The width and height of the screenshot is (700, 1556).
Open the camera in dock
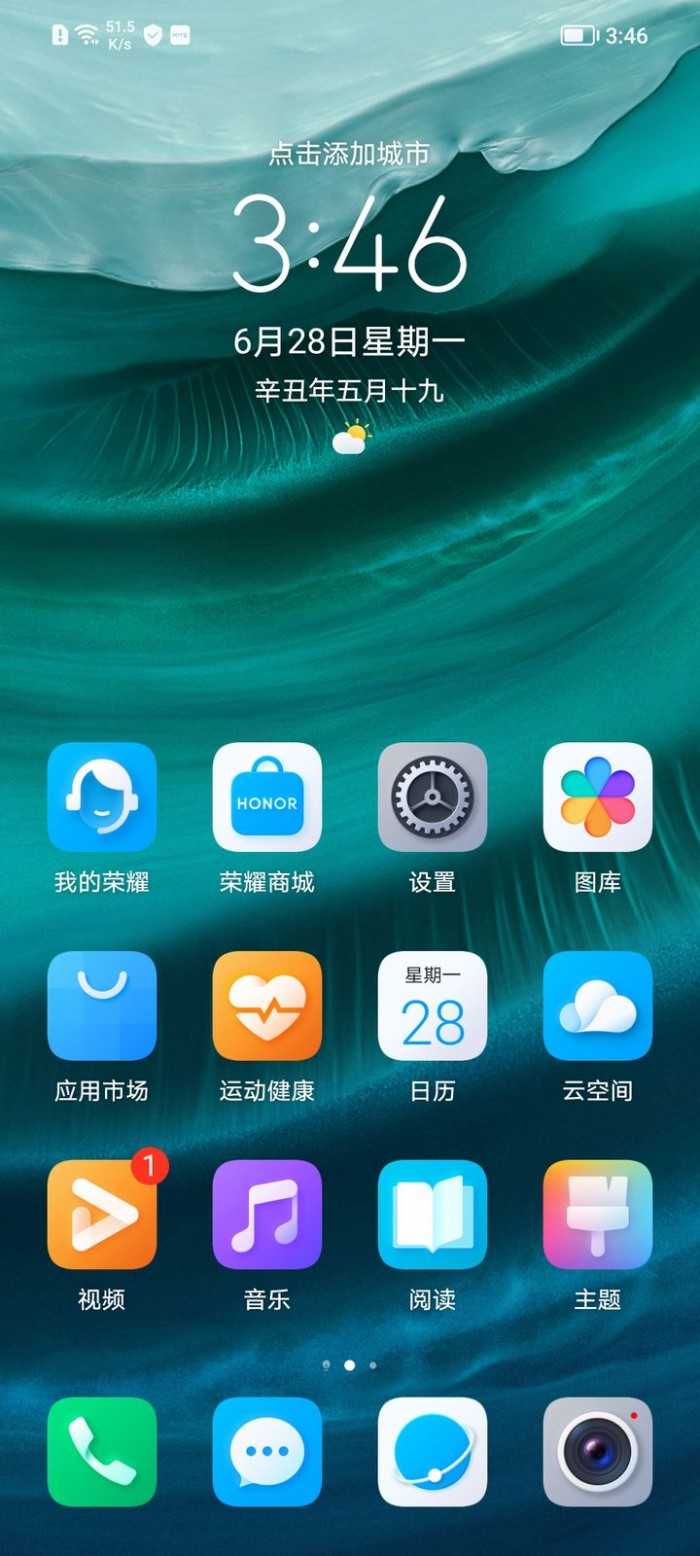[x=597, y=1451]
